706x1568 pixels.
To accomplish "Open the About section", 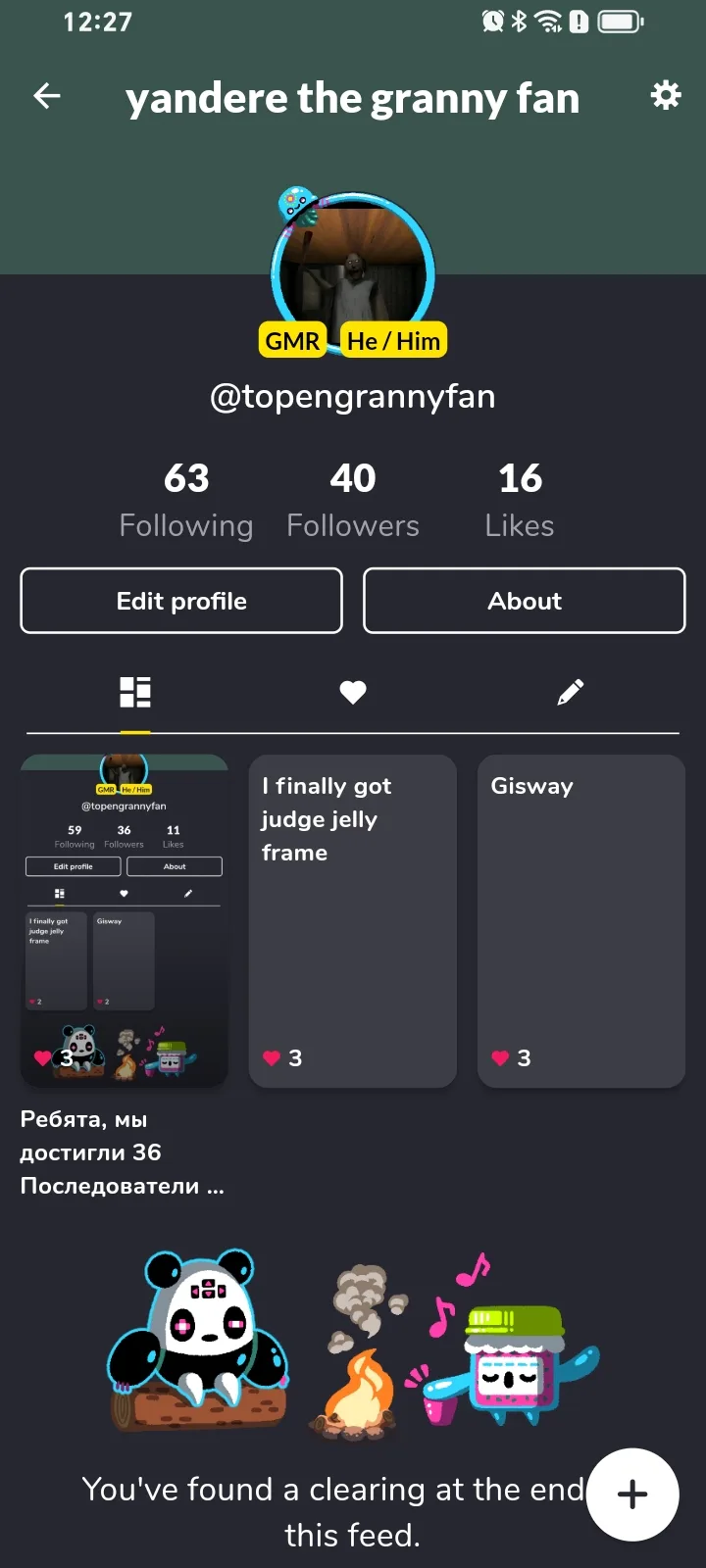I will tap(525, 601).
